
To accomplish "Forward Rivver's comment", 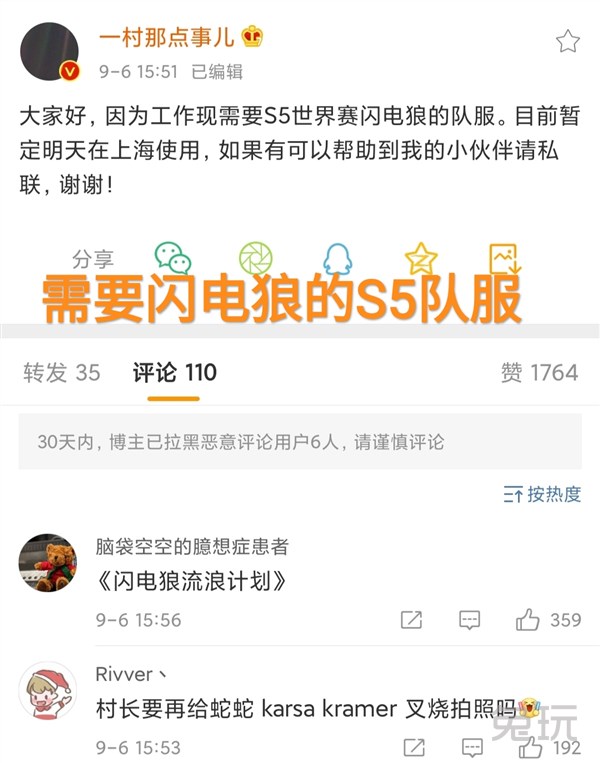I will pyautogui.click(x=411, y=747).
